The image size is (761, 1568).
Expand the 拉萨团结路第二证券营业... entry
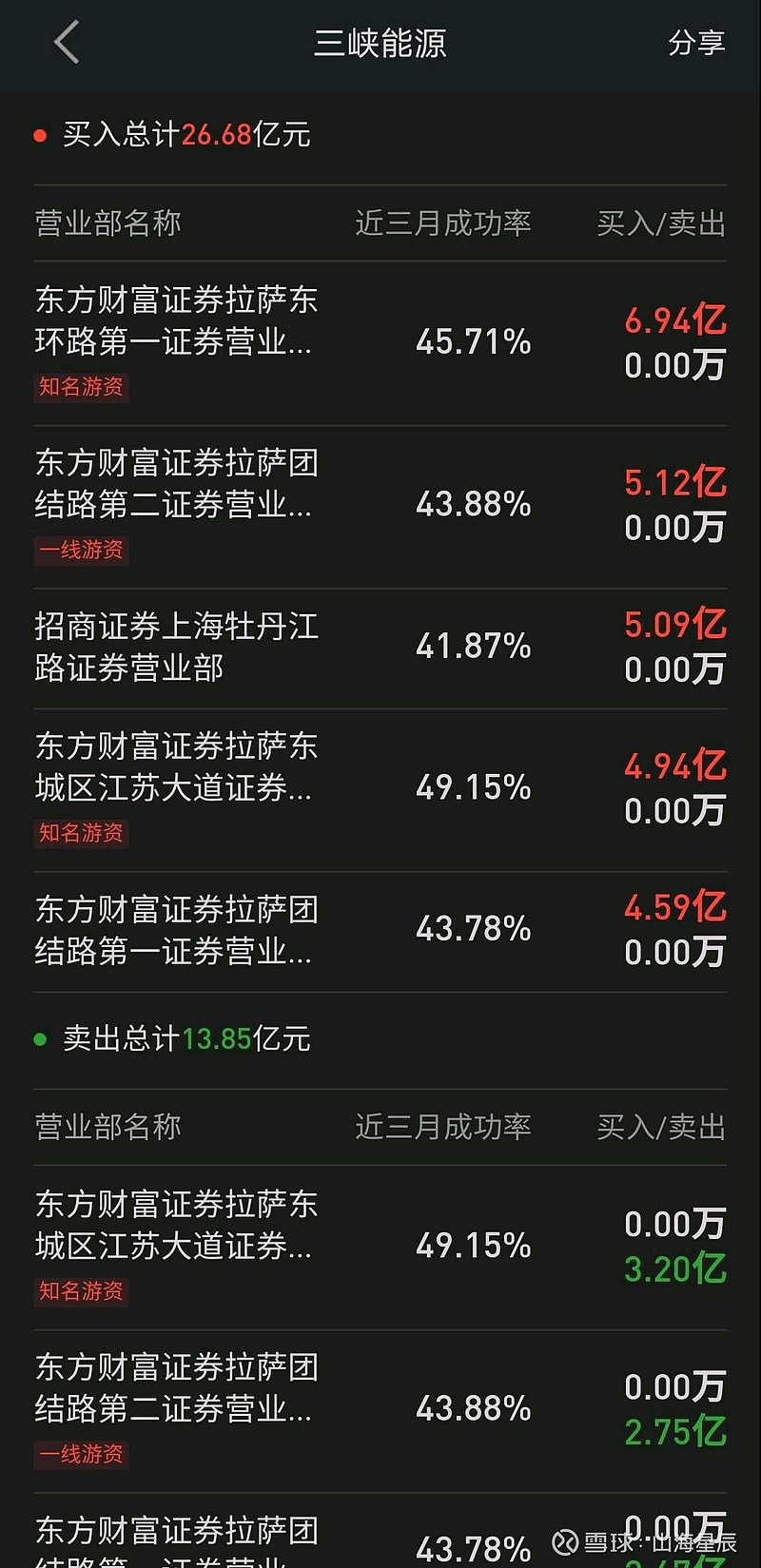pyautogui.click(x=176, y=483)
